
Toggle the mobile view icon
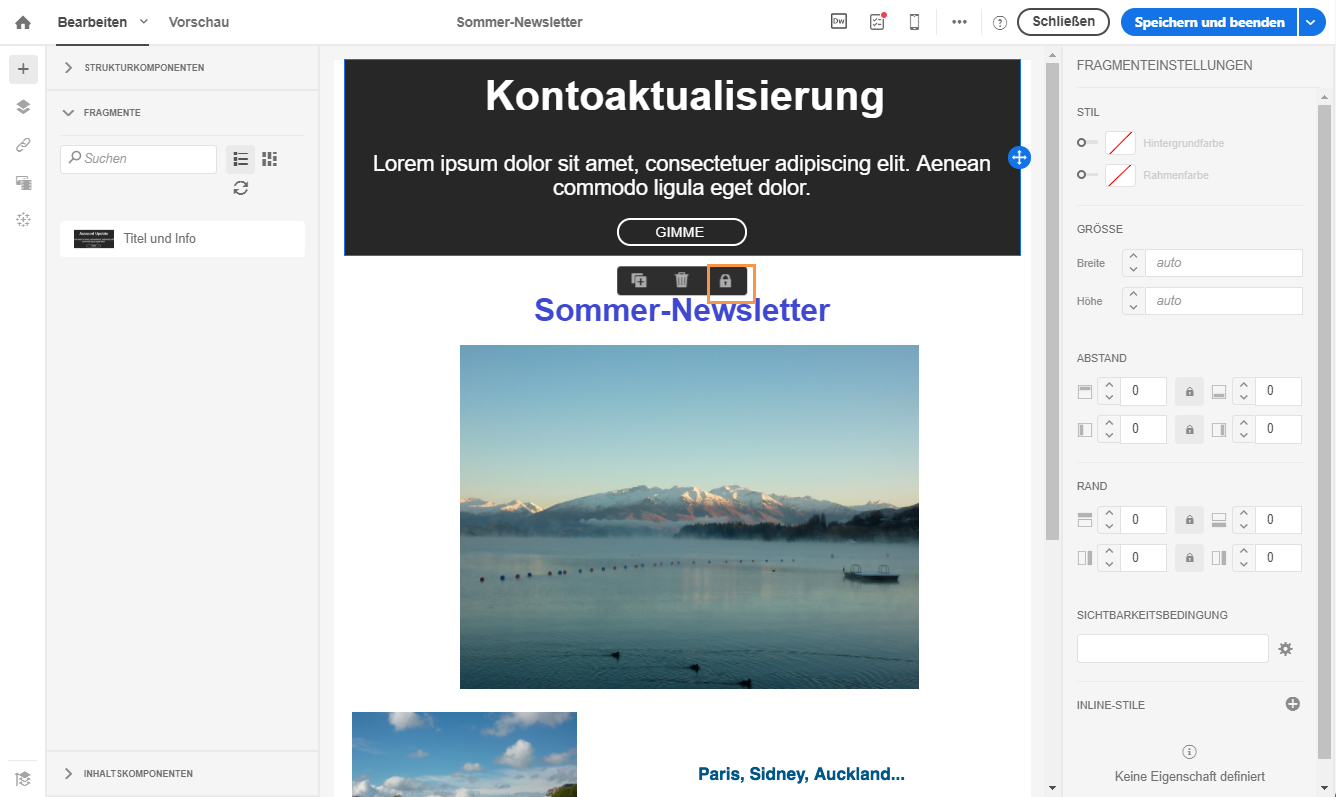(x=914, y=22)
